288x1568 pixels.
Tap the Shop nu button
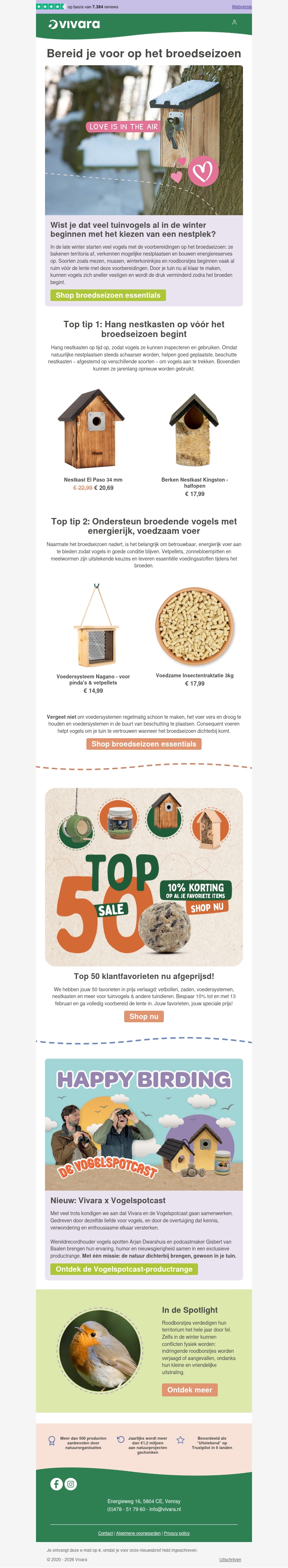click(144, 1016)
